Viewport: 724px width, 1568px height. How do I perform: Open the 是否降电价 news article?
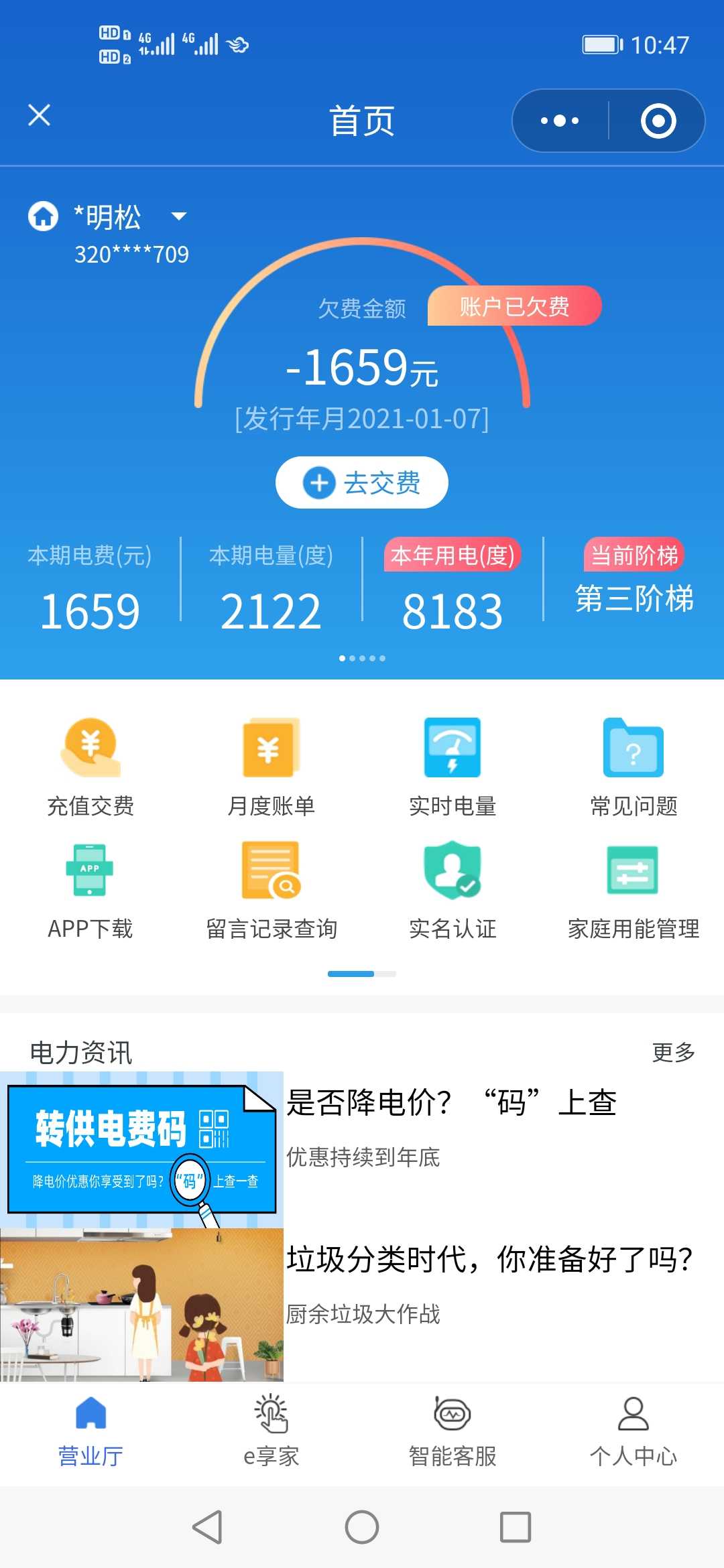[x=362, y=1149]
